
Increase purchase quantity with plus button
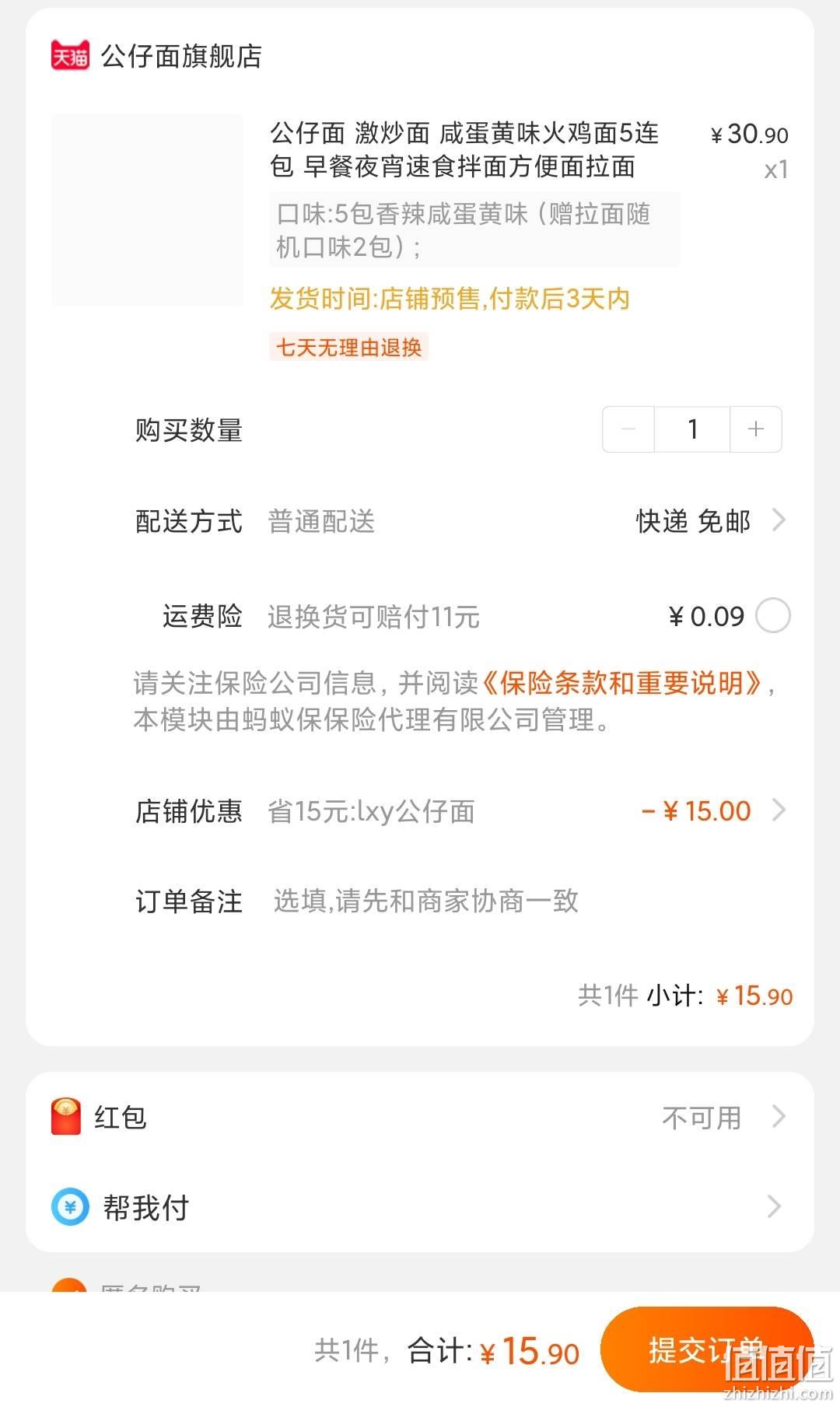click(756, 429)
